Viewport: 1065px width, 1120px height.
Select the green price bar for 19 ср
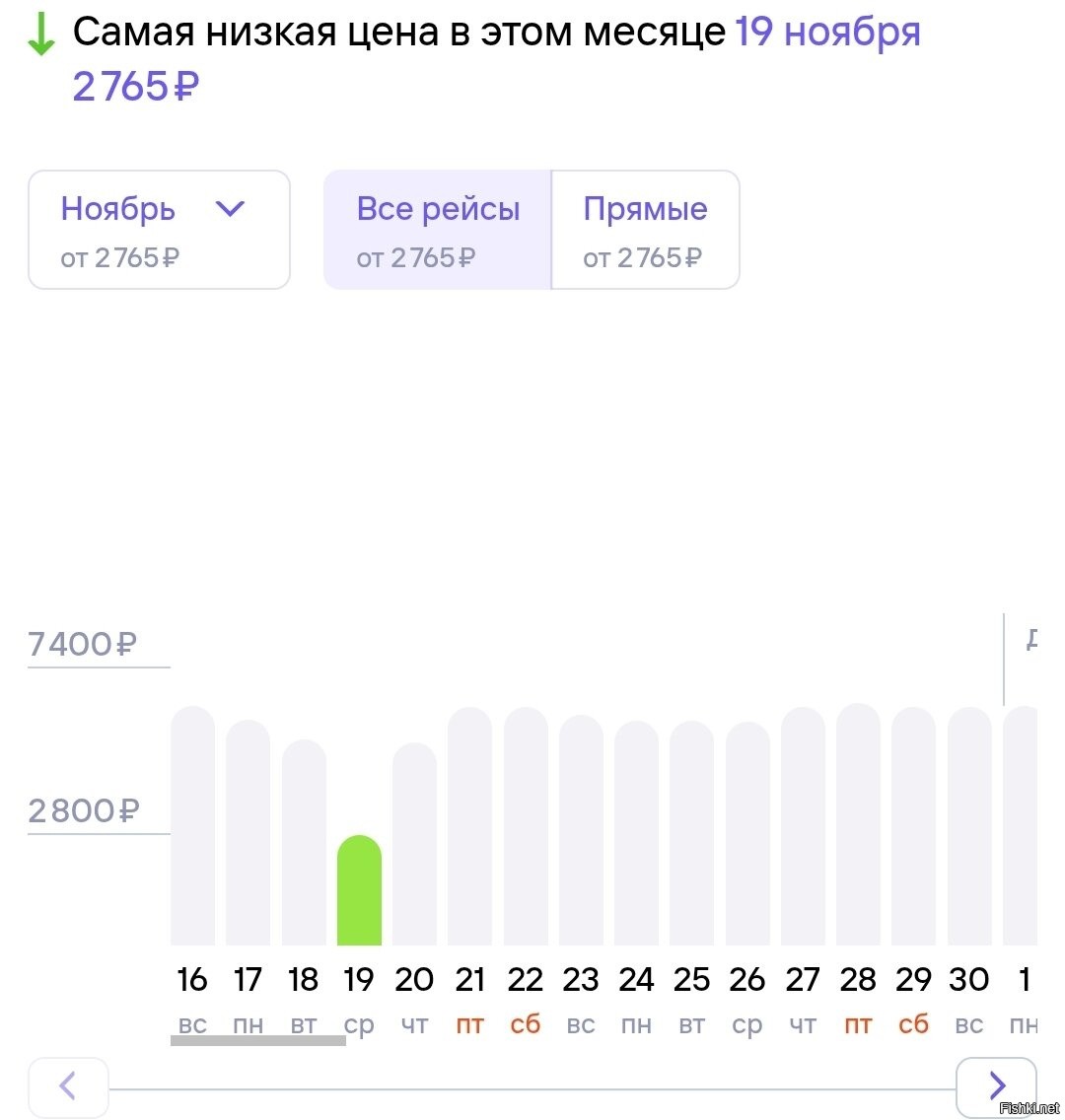[359, 890]
